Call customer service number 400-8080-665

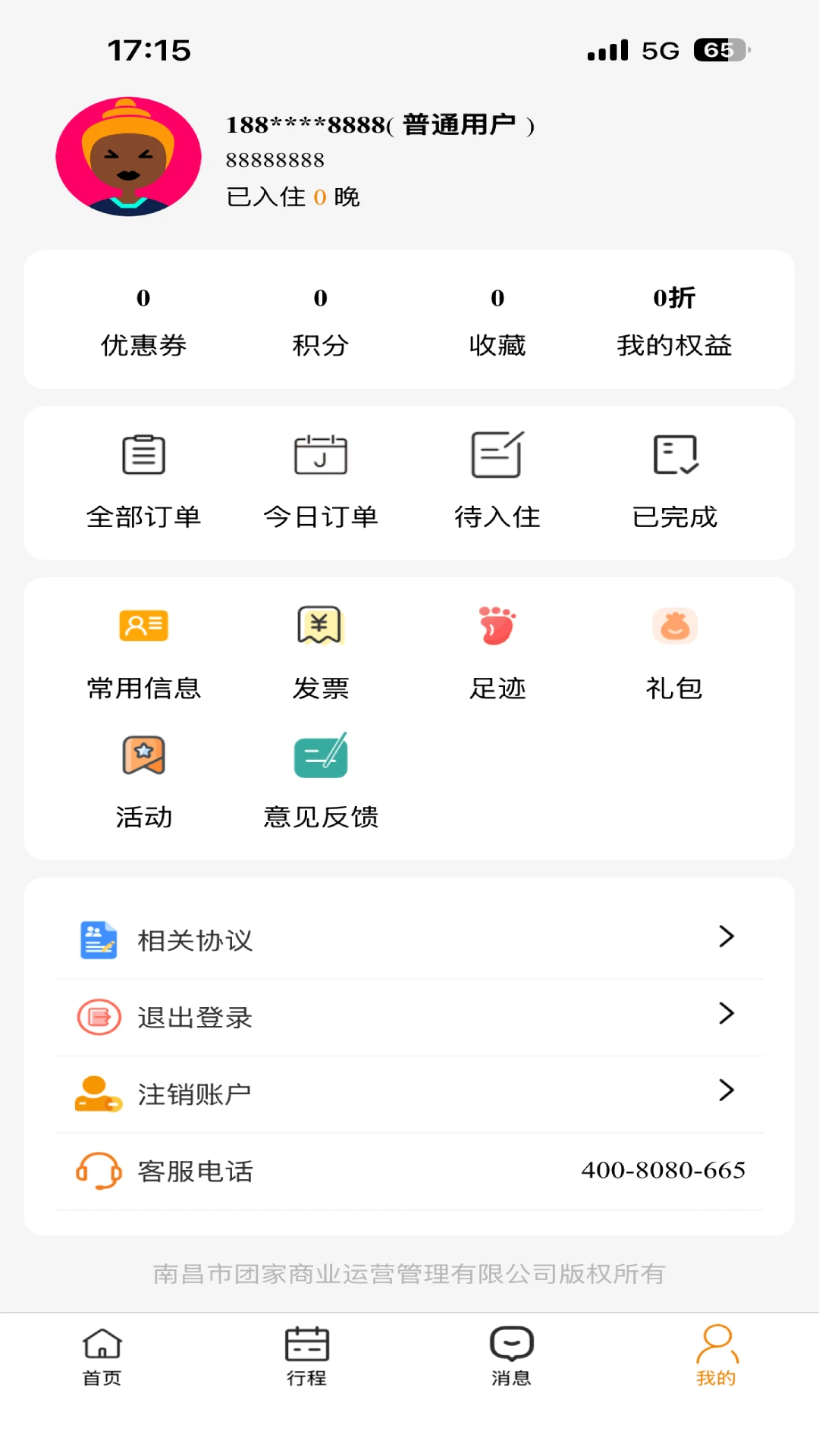664,1171
